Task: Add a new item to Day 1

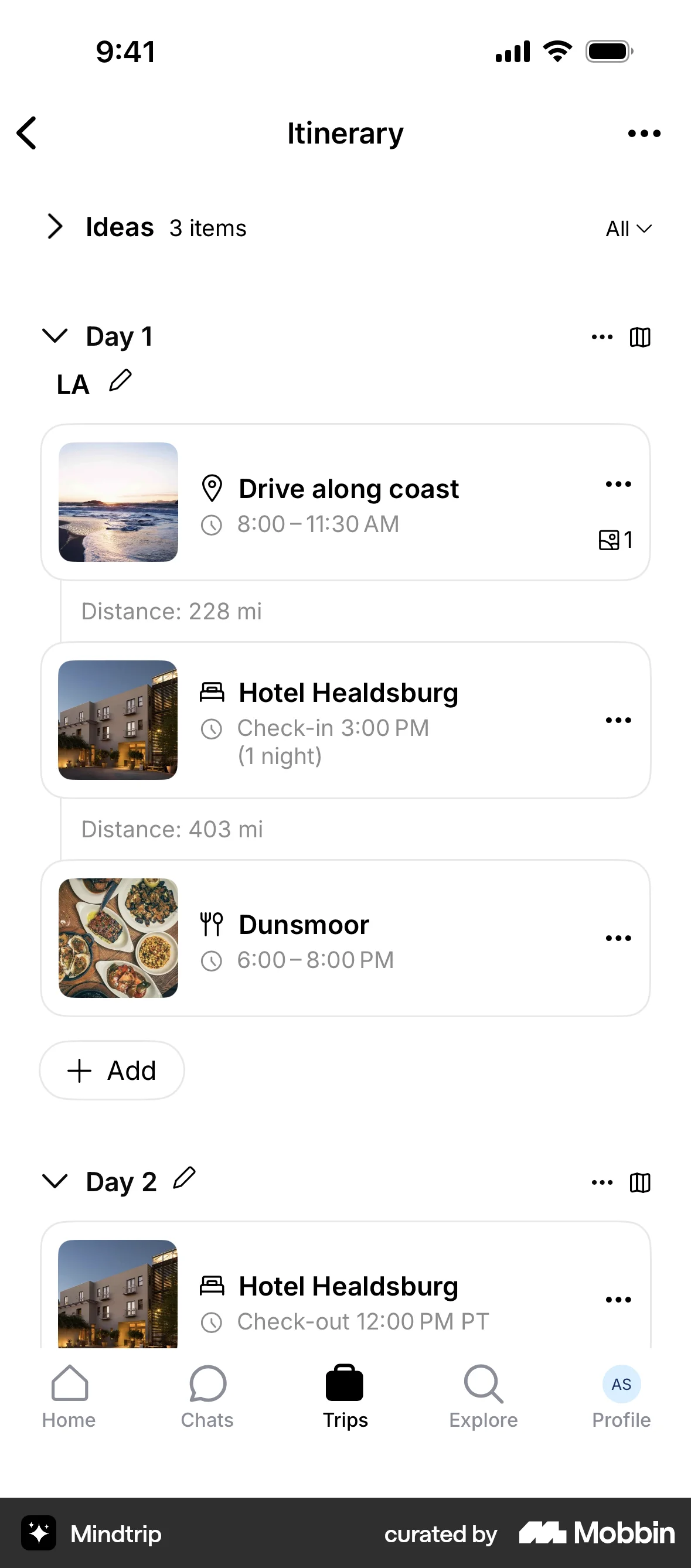Action: 112,1070
